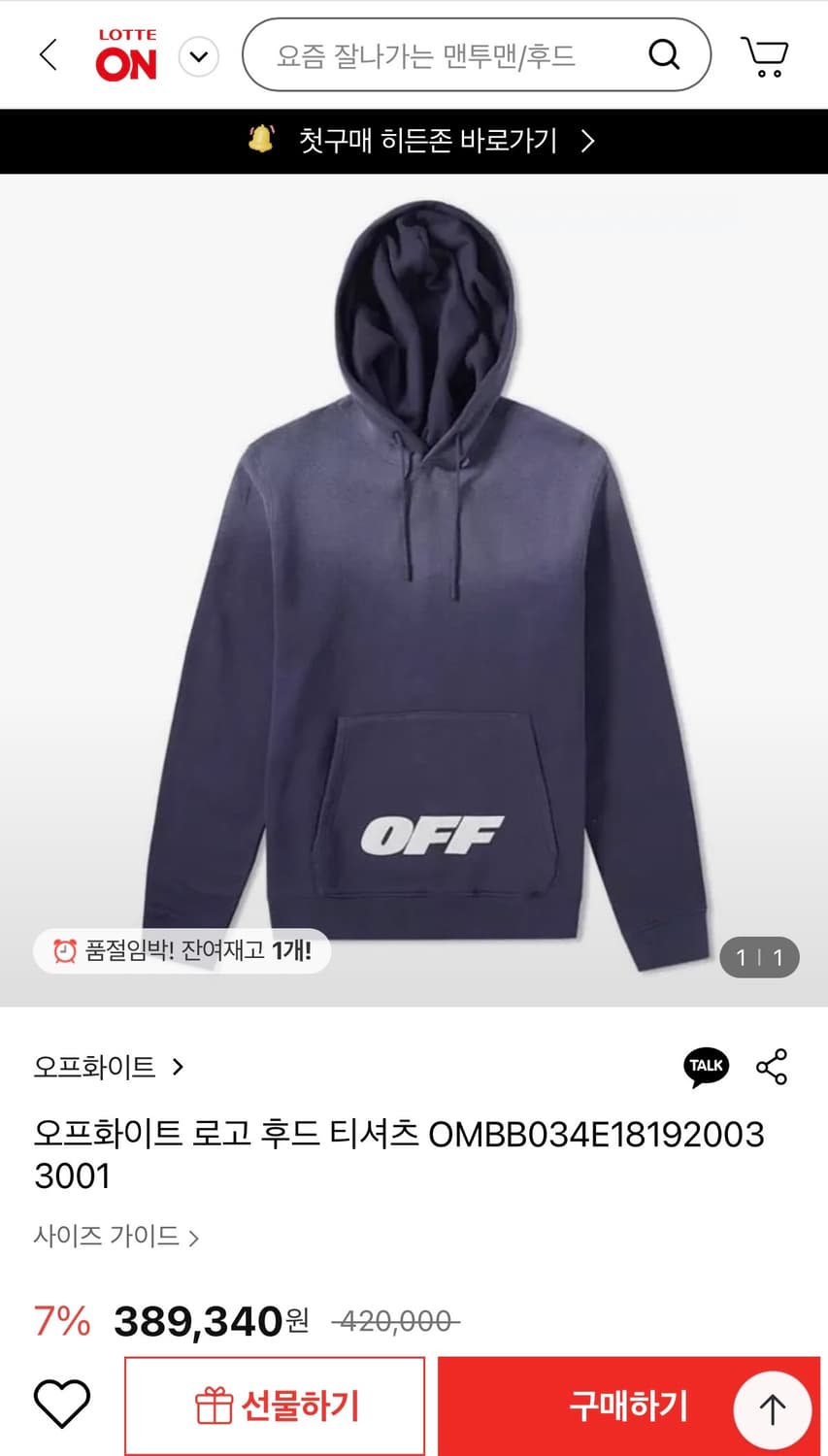This screenshot has width=828, height=1456.
Task: Click the KakaoTalk TALK share icon
Action: (x=706, y=1066)
